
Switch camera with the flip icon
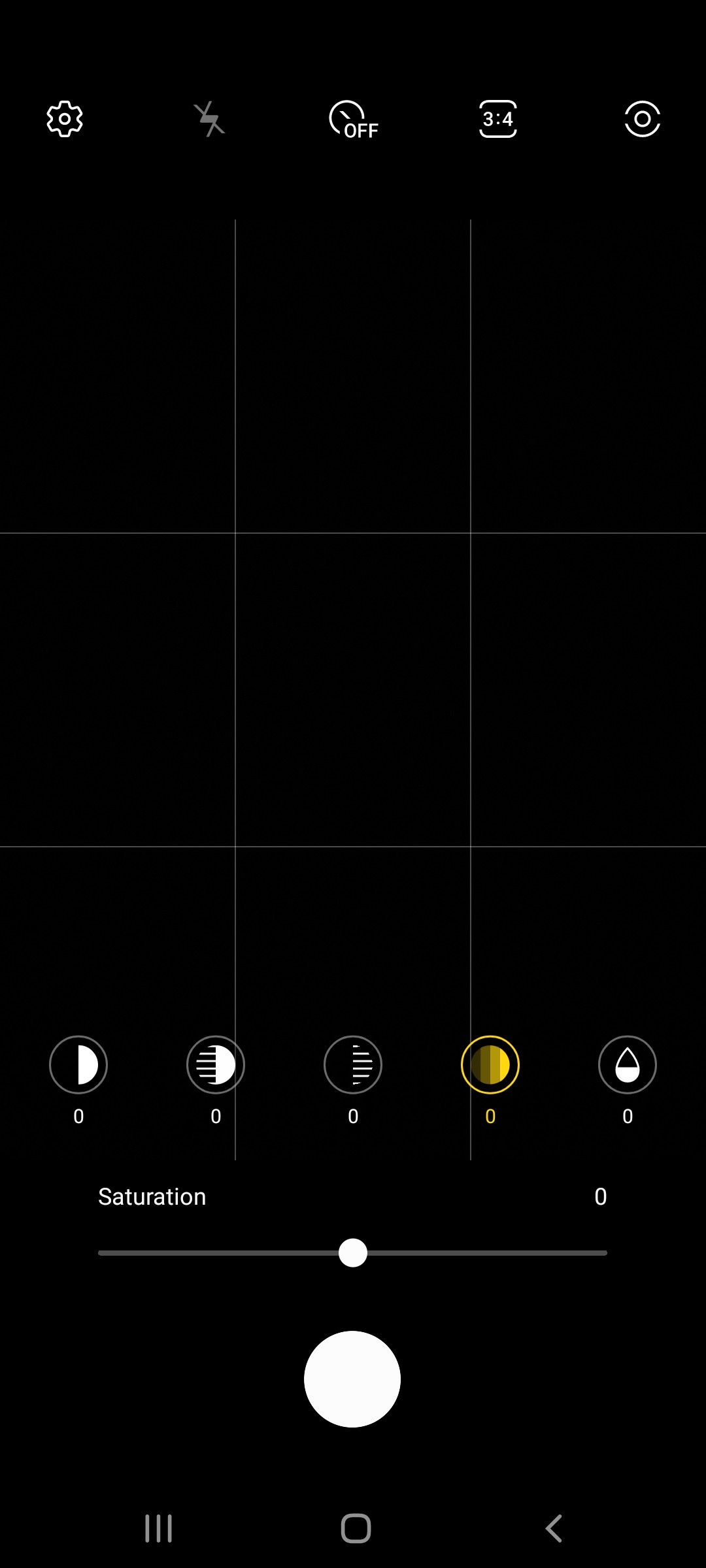tap(643, 119)
